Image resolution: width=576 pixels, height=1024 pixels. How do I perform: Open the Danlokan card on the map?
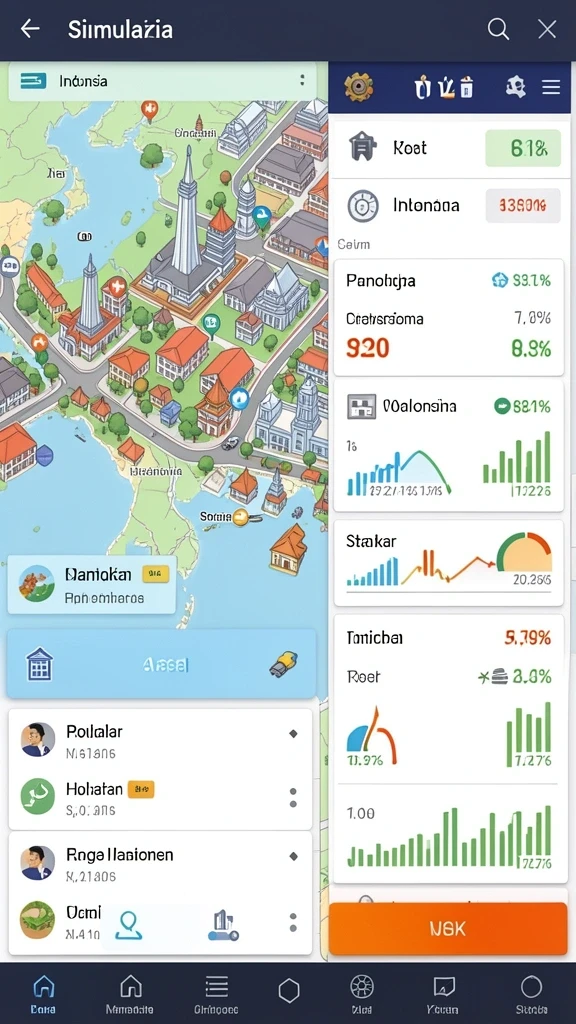[x=91, y=584]
